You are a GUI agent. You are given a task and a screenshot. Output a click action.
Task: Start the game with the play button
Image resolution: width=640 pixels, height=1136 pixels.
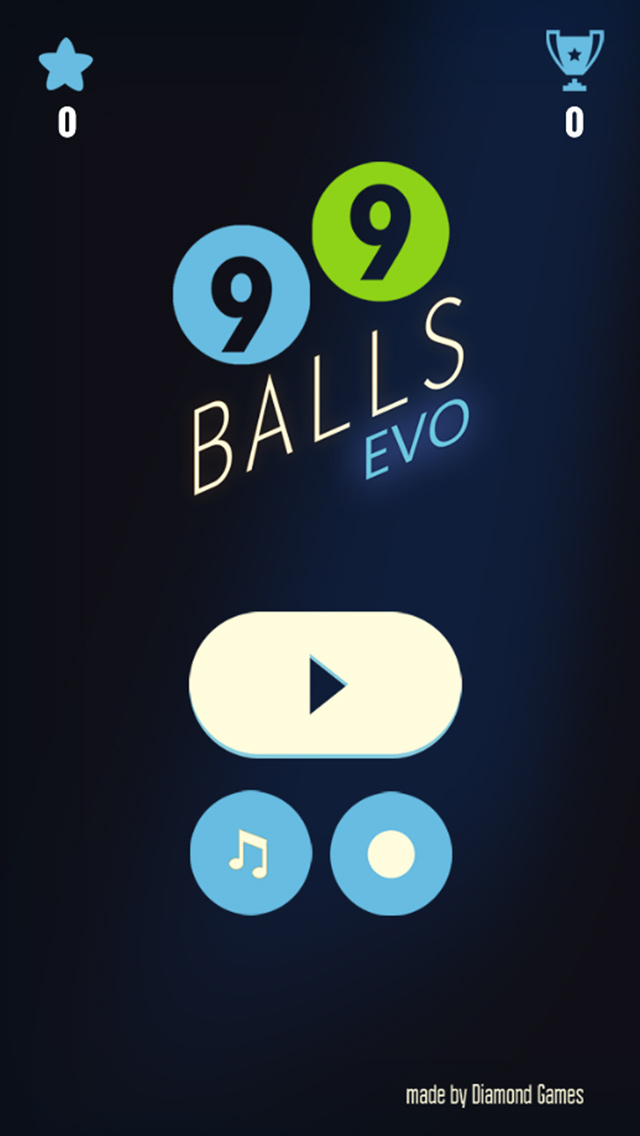[x=325, y=685]
